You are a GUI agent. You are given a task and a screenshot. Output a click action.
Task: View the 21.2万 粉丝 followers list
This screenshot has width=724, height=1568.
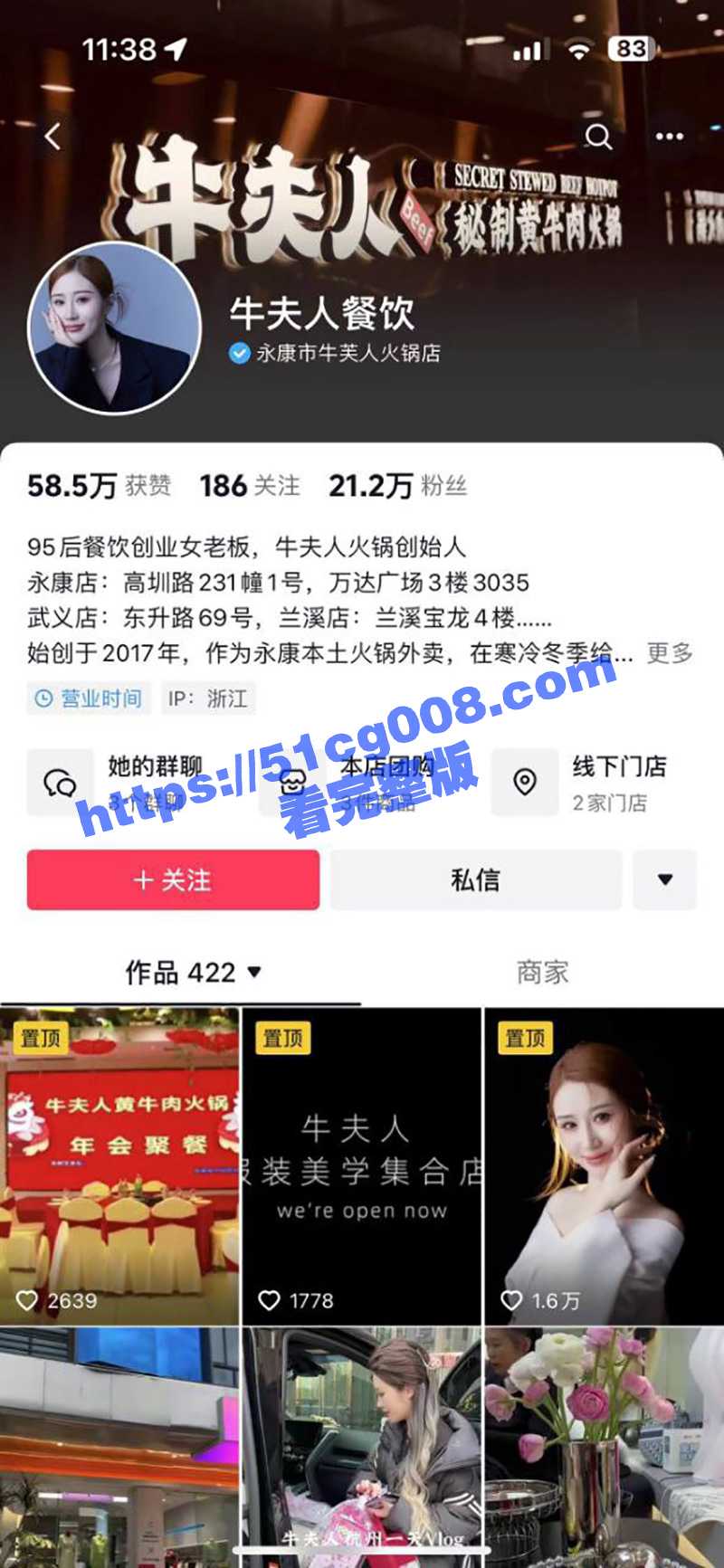(397, 486)
